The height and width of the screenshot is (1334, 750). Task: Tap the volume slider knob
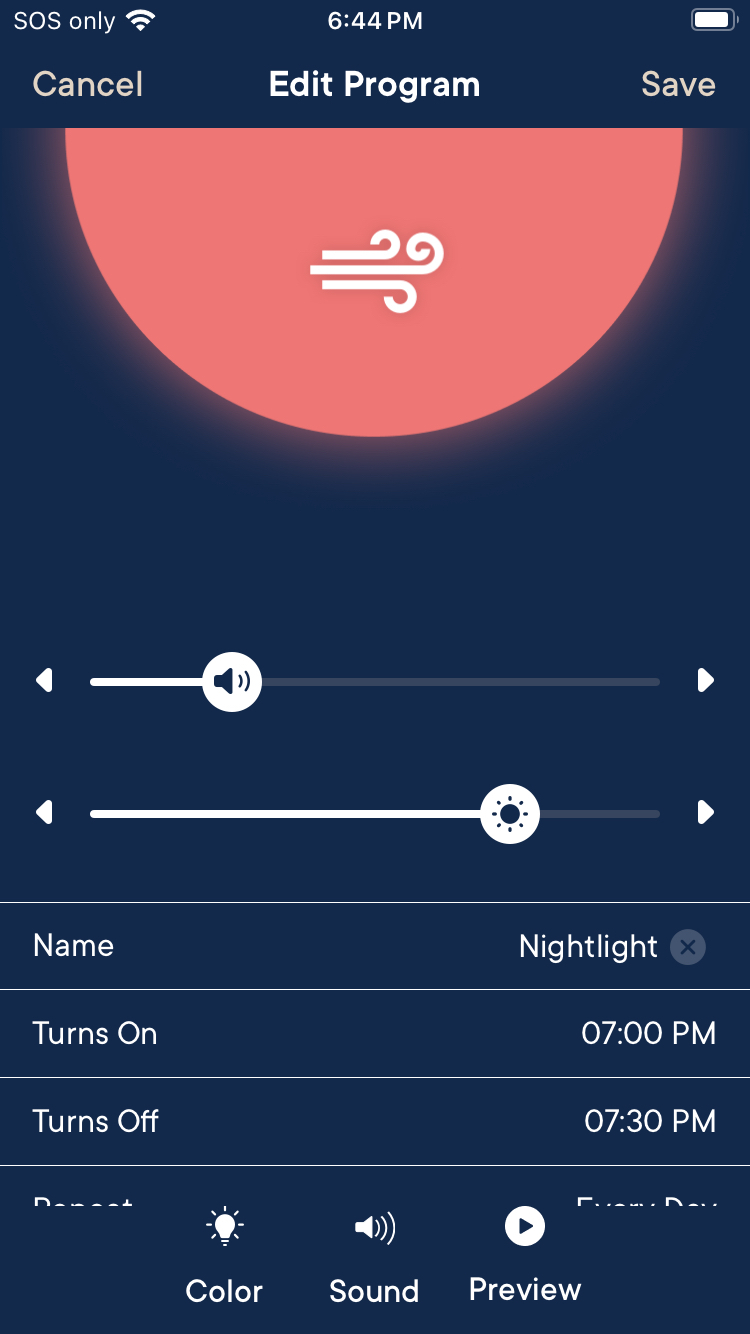point(232,682)
